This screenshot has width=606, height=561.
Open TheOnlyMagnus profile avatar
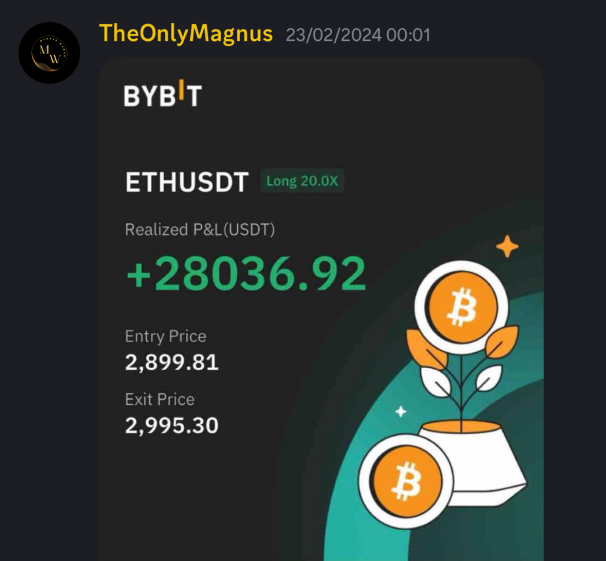coord(49,53)
